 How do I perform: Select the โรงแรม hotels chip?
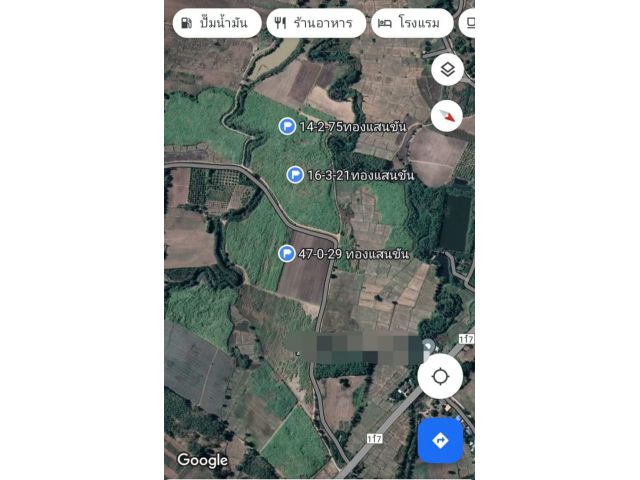coord(411,23)
